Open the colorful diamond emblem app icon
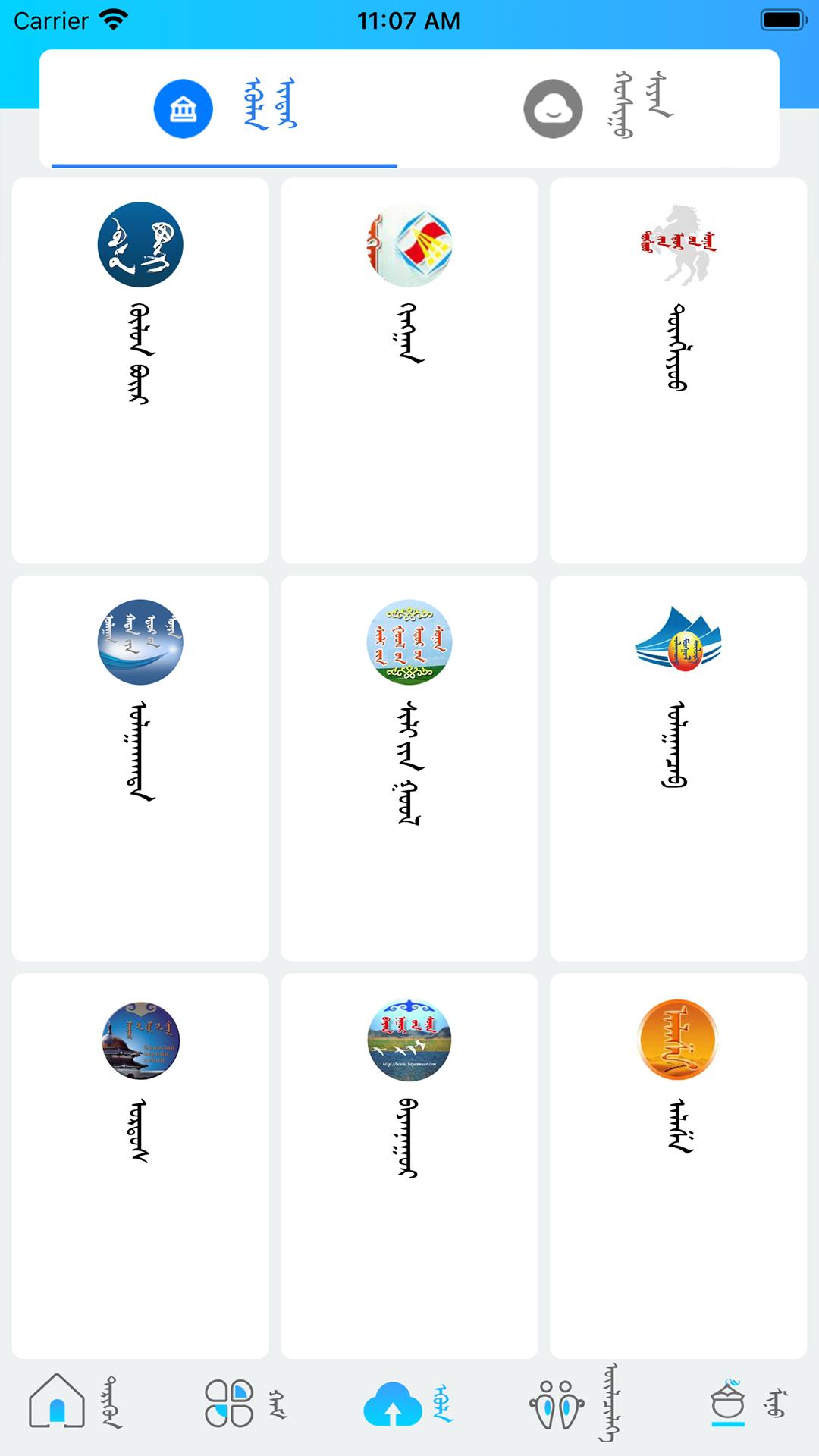The height and width of the screenshot is (1456, 819). [409, 245]
